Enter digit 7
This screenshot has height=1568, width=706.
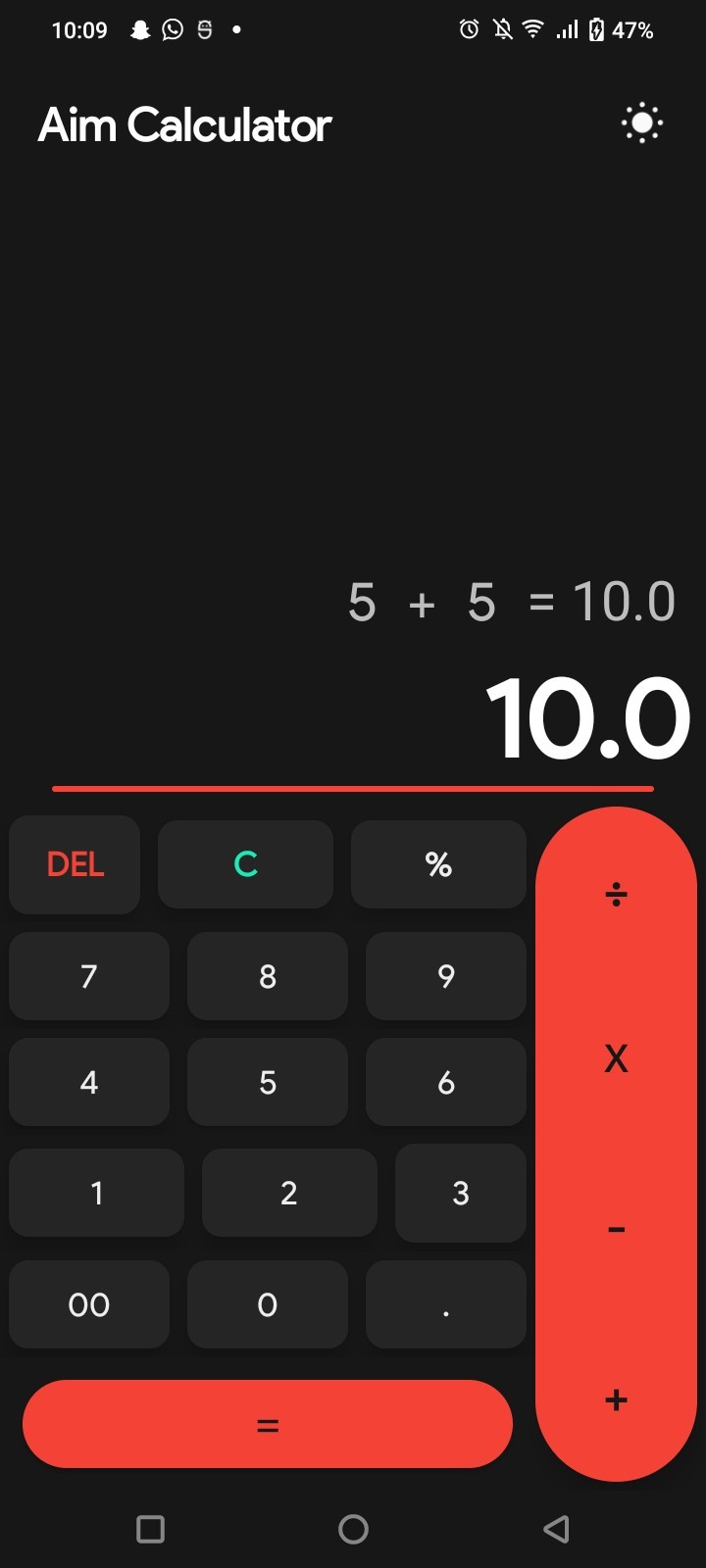click(89, 976)
